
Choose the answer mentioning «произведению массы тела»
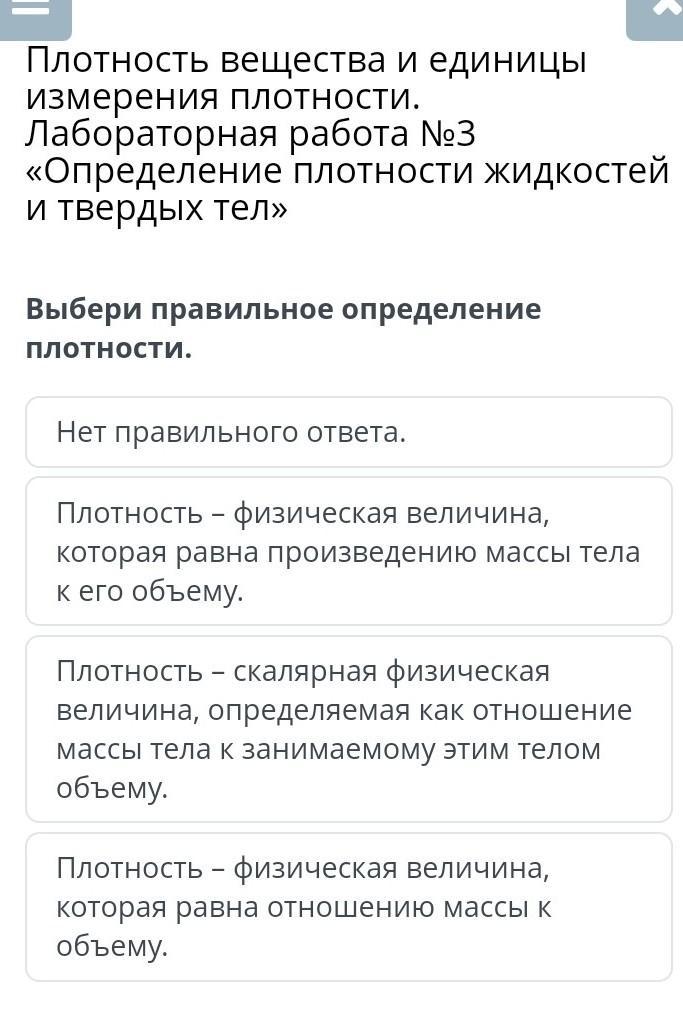click(x=348, y=551)
